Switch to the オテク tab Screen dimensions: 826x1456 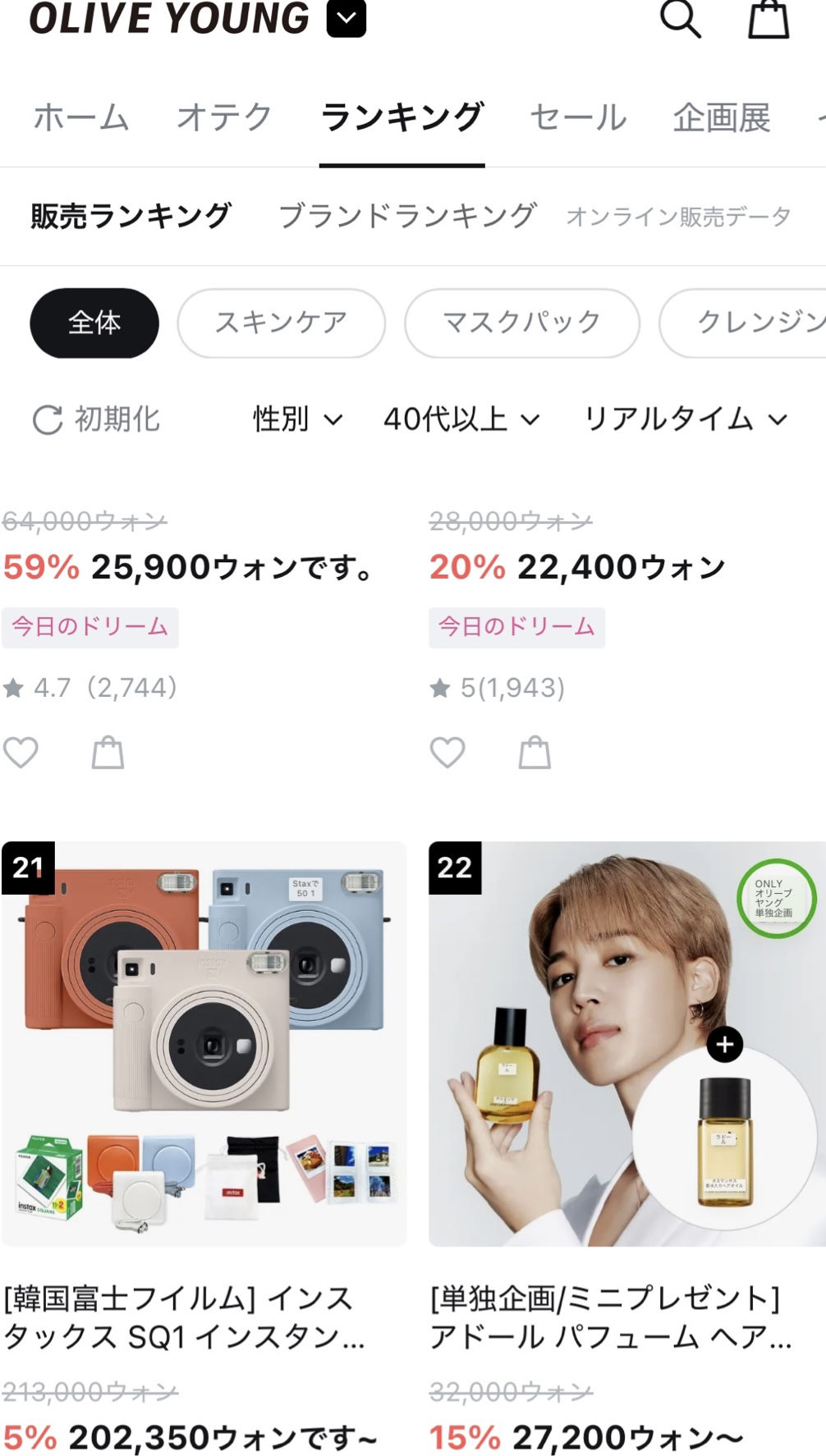223,117
